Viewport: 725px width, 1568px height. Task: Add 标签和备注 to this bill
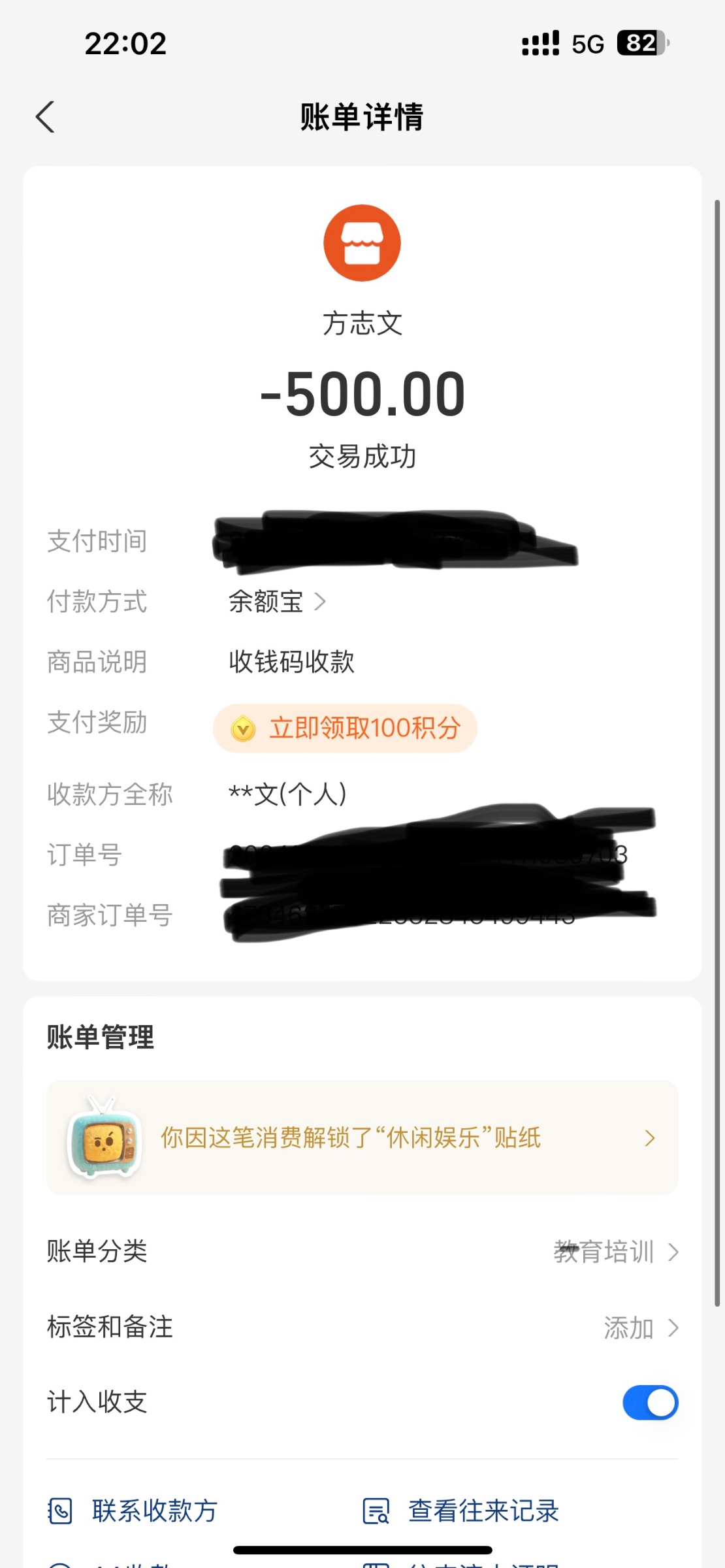tap(640, 1328)
